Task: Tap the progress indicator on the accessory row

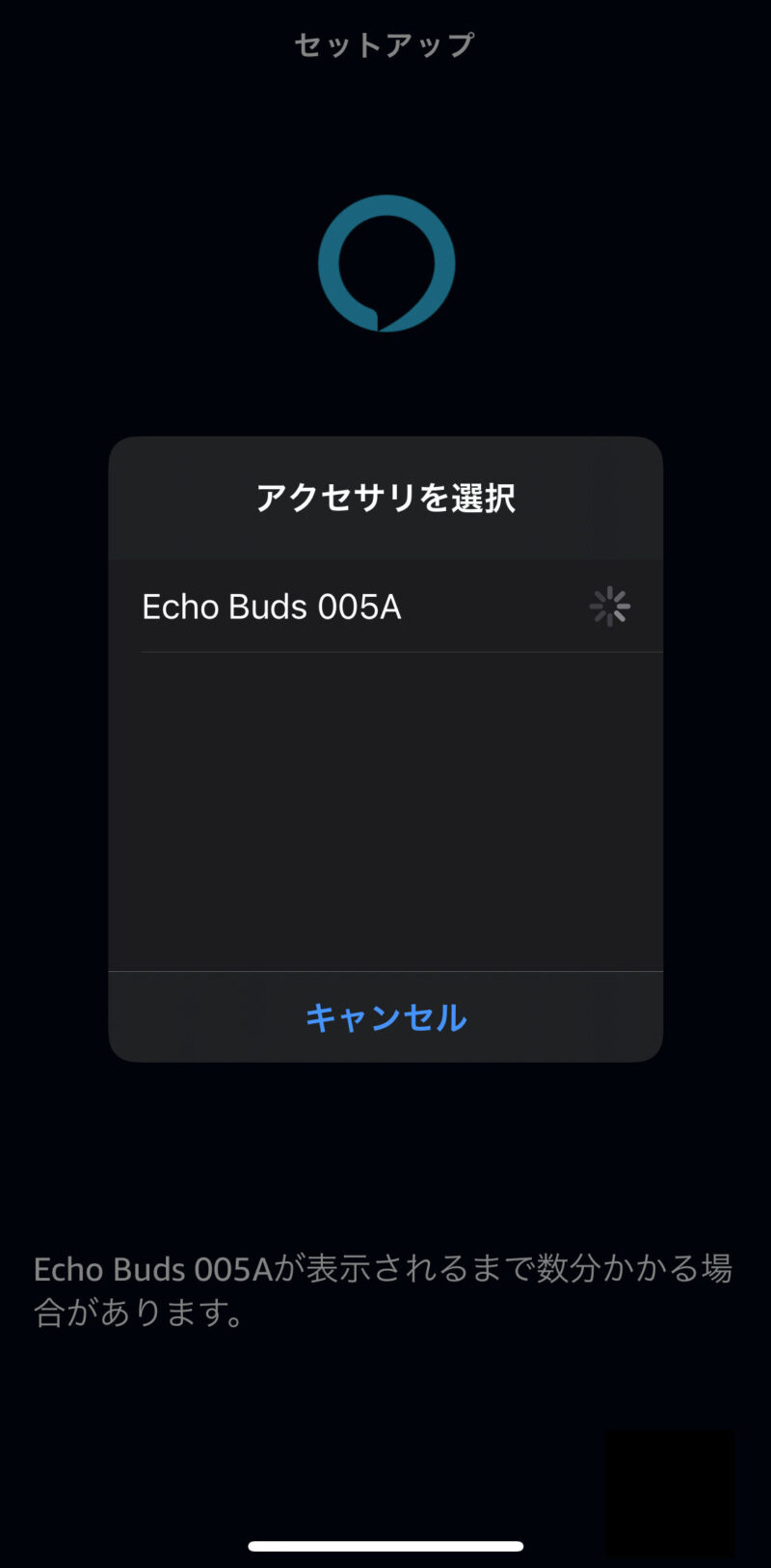Action: (609, 607)
